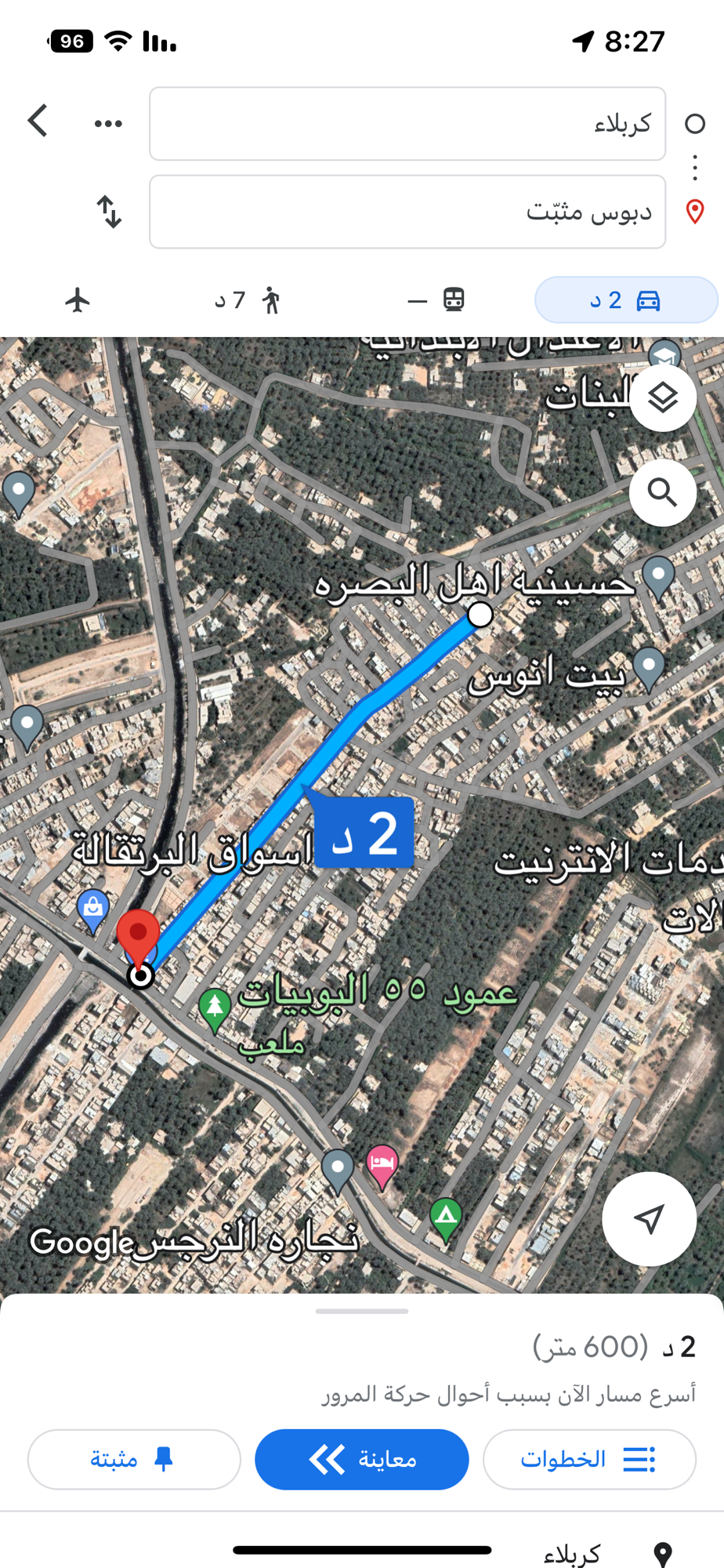The image size is (724, 1568).
Task: Open the map layers button
Action: pyautogui.click(x=663, y=397)
